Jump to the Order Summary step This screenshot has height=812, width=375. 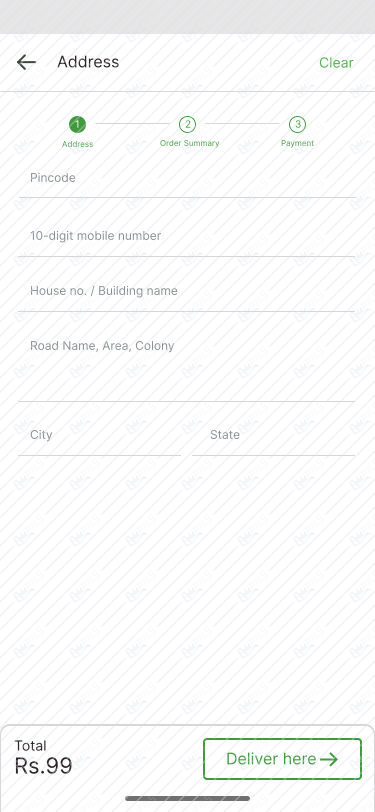point(188,132)
